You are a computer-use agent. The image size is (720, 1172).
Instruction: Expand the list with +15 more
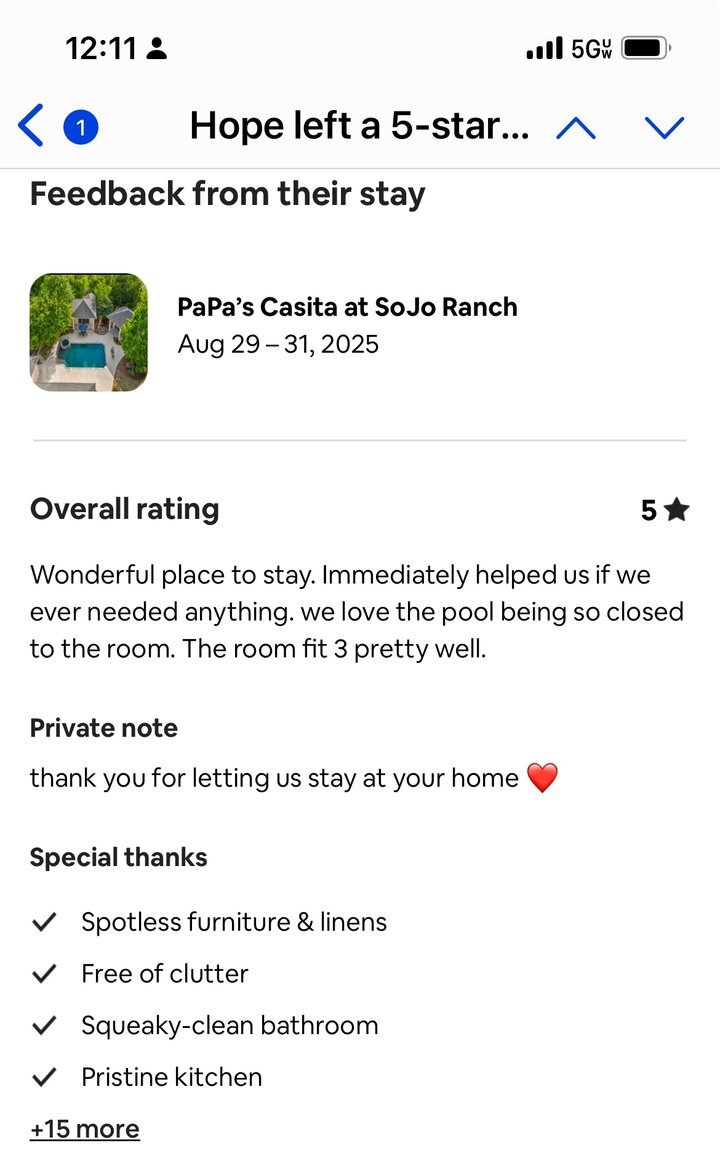tap(84, 1128)
